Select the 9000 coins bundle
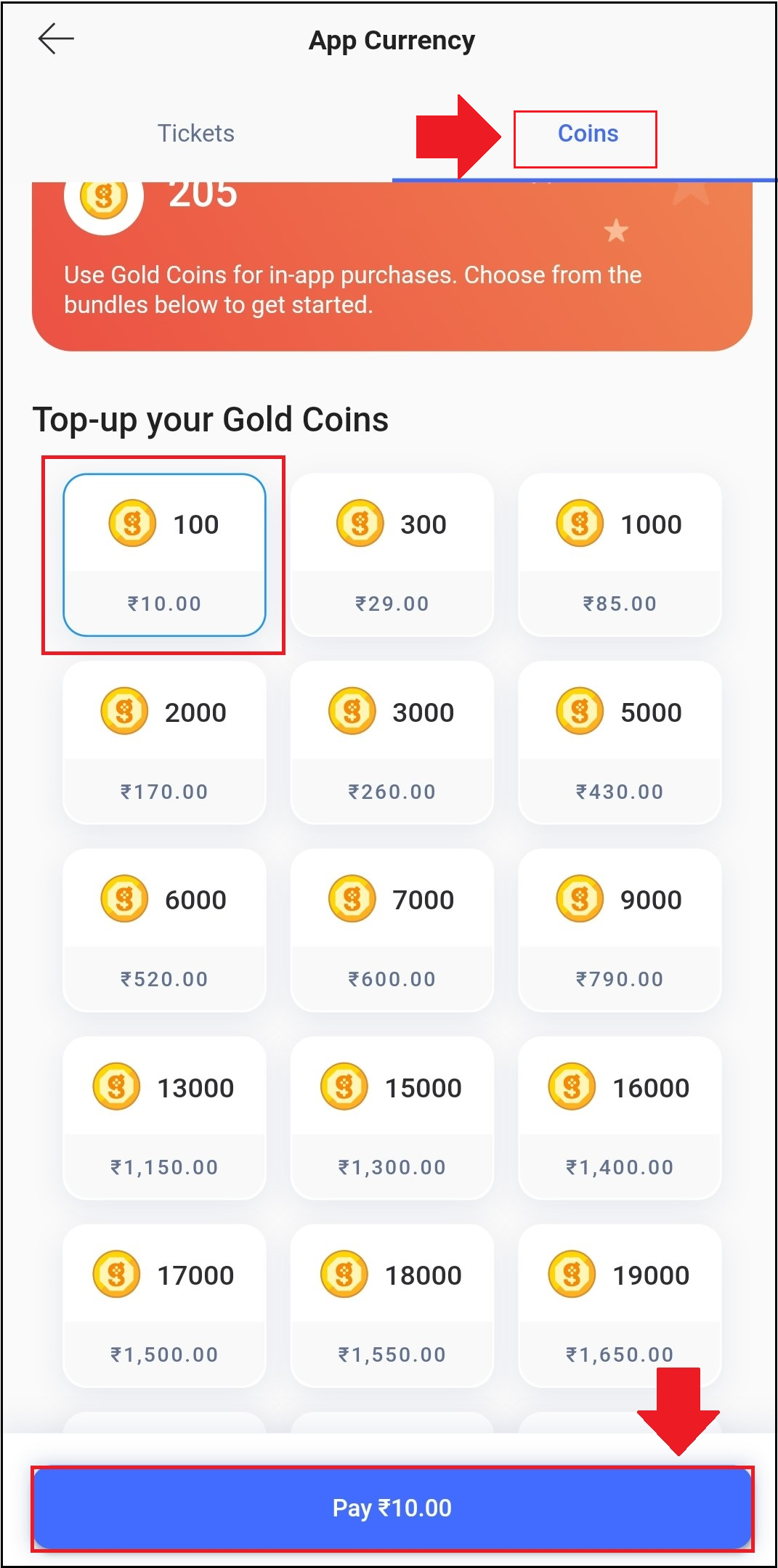This screenshot has height=1568, width=778. coord(620,930)
